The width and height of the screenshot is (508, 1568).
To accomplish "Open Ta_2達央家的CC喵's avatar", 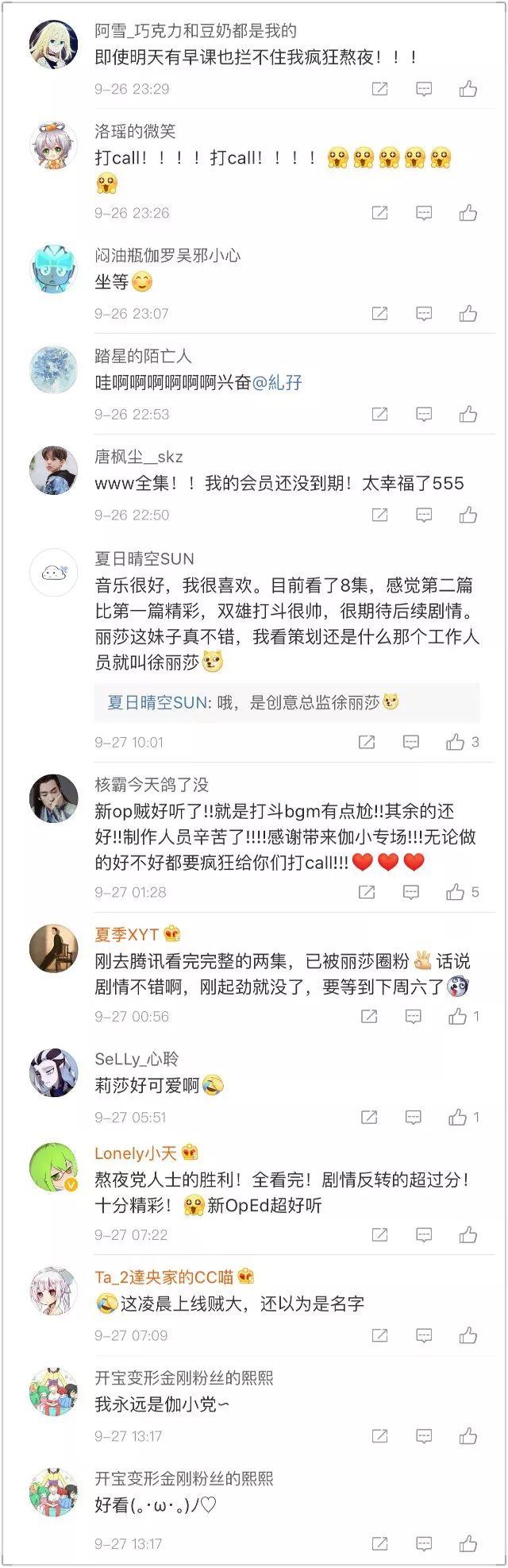I will (53, 1290).
